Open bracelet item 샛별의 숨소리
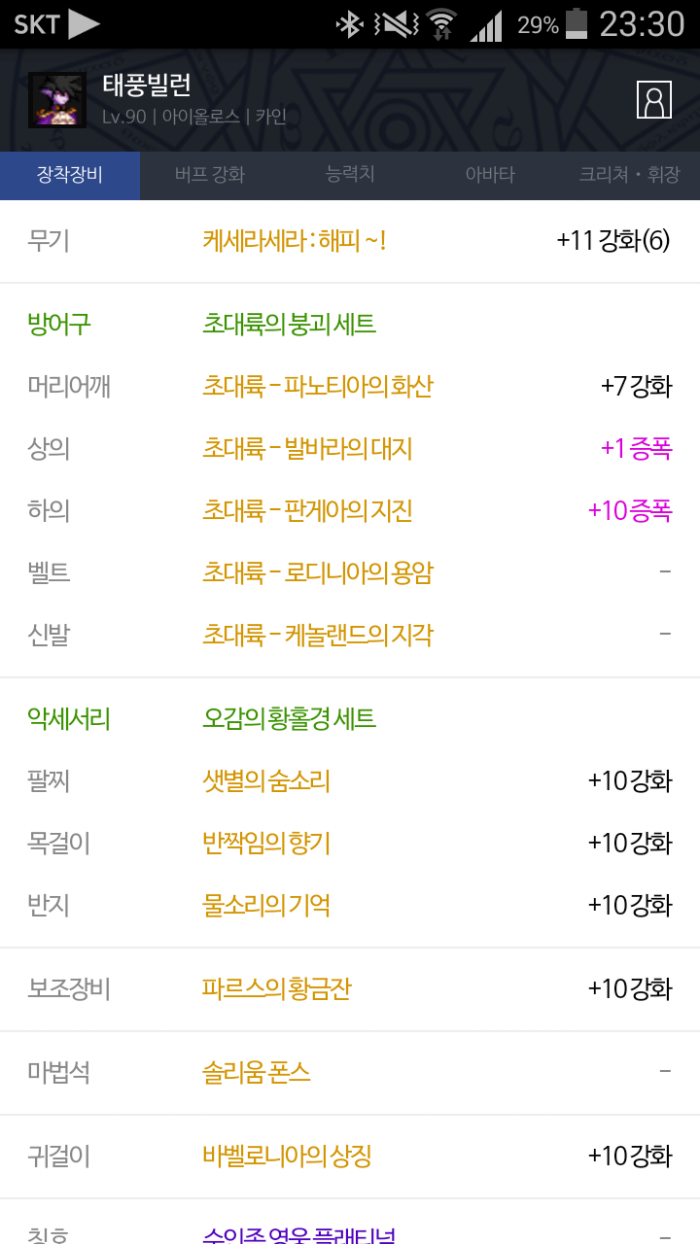700x1244 pixels. point(266,781)
